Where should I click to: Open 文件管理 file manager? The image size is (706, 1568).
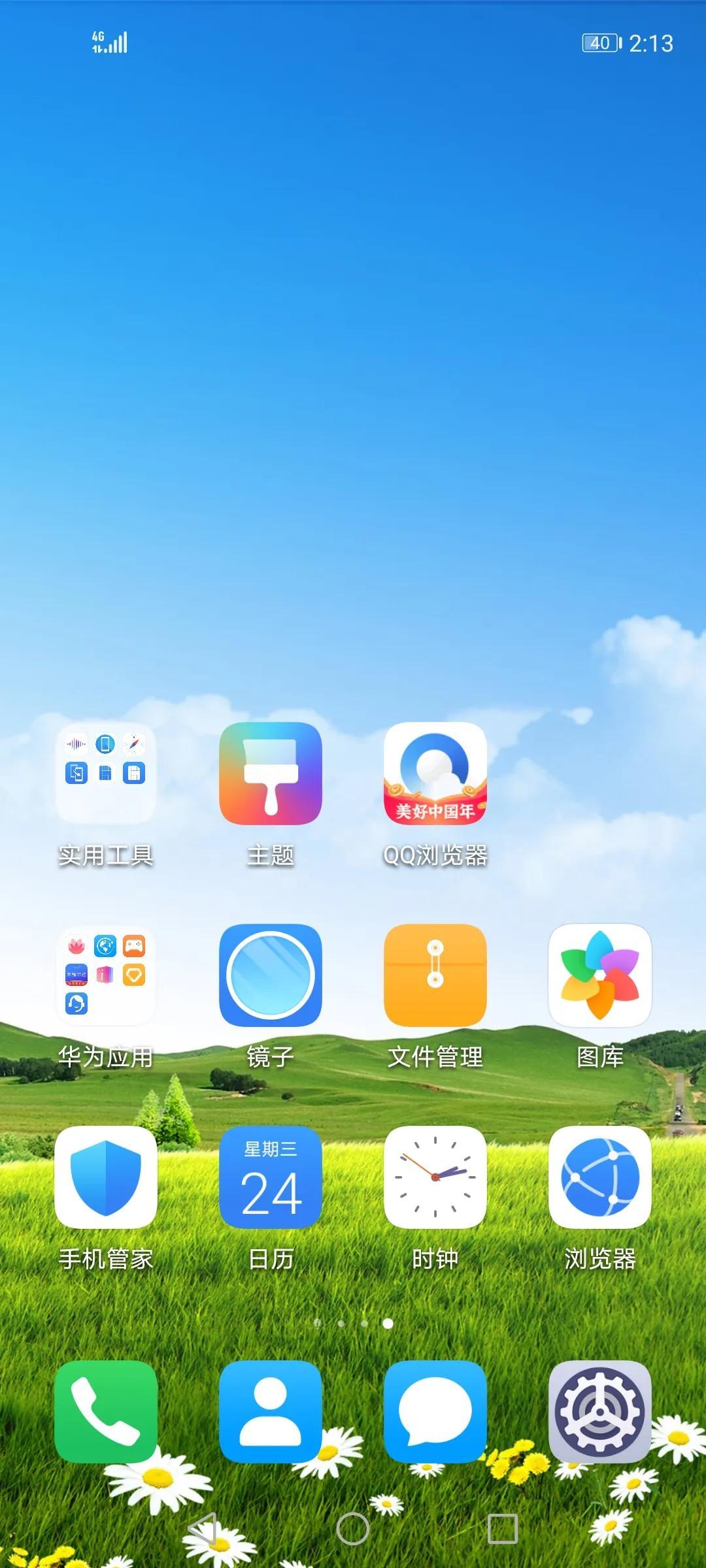[x=435, y=975]
